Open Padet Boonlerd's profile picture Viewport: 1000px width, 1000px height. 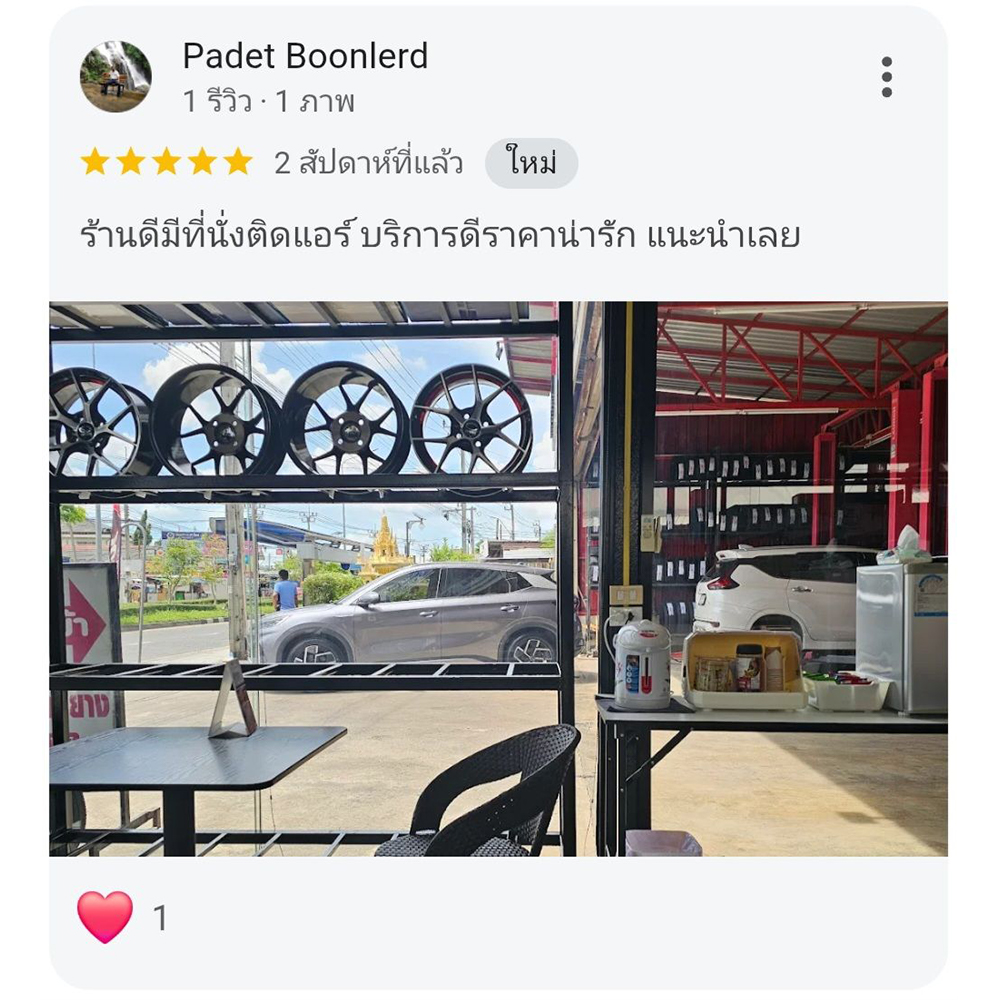[115, 77]
